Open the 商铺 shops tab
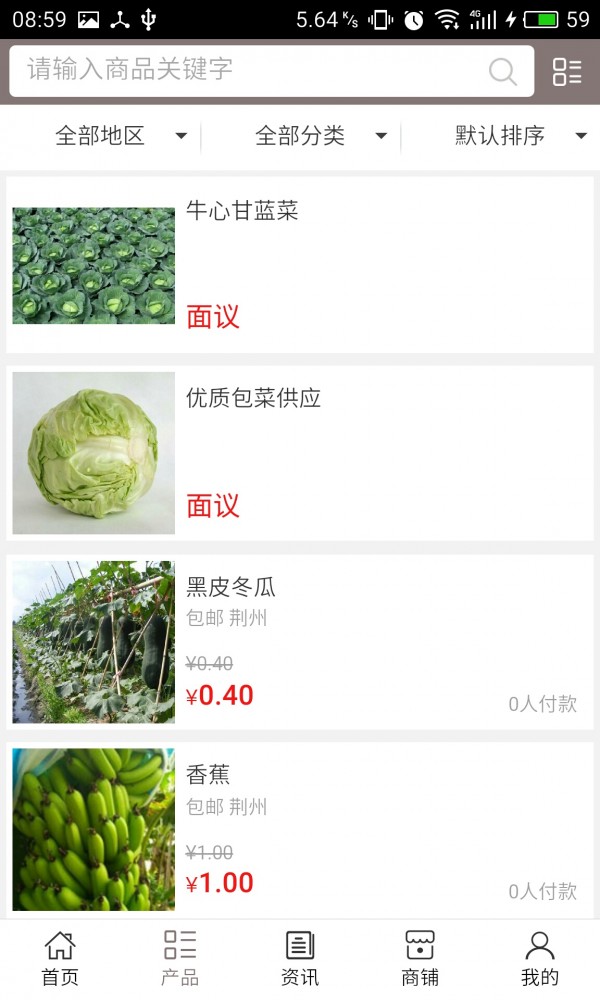Image resolution: width=600 pixels, height=1000 pixels. (420, 958)
